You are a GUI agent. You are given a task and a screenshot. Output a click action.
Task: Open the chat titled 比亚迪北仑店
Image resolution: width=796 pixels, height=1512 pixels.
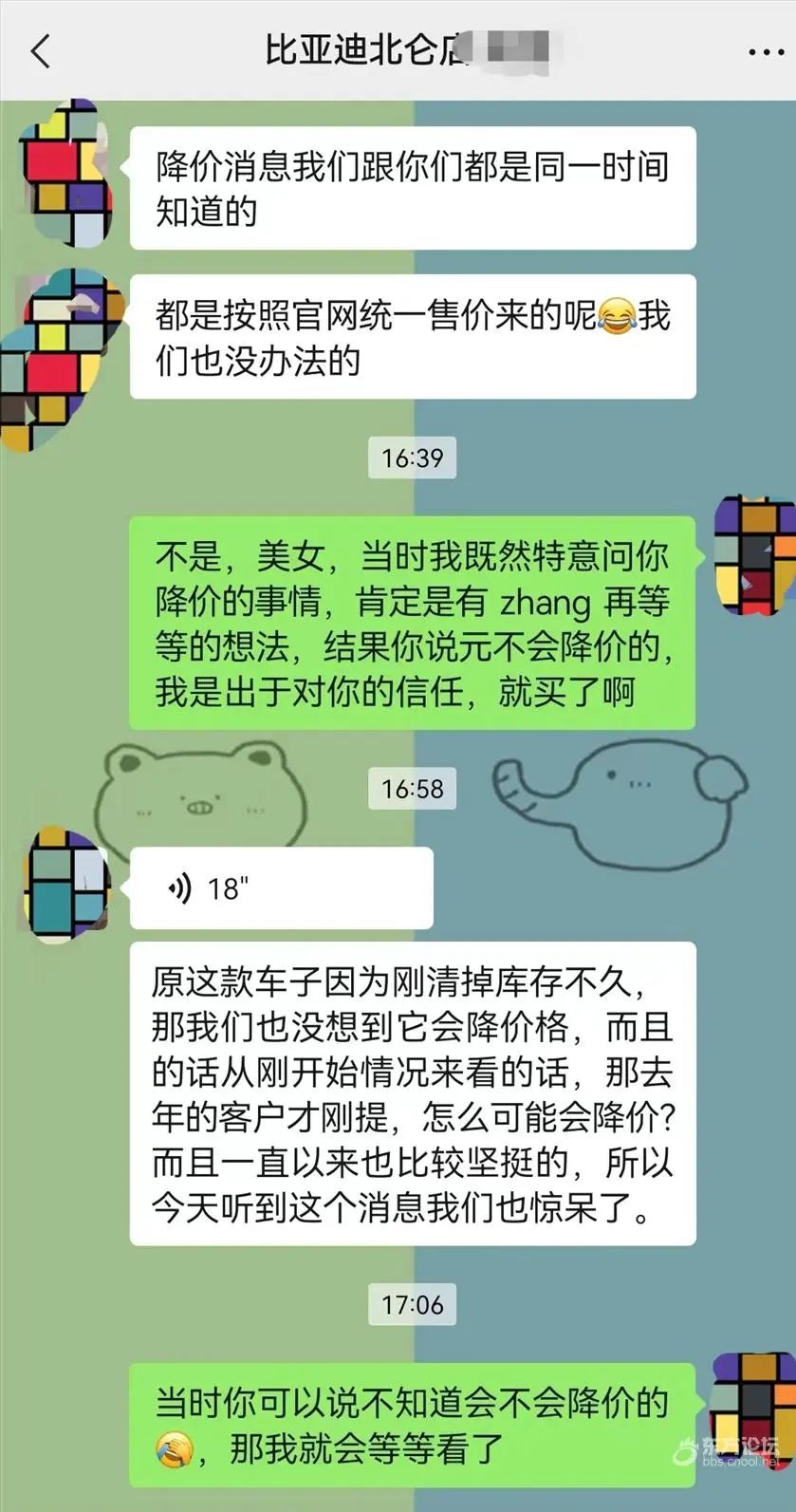click(x=370, y=52)
